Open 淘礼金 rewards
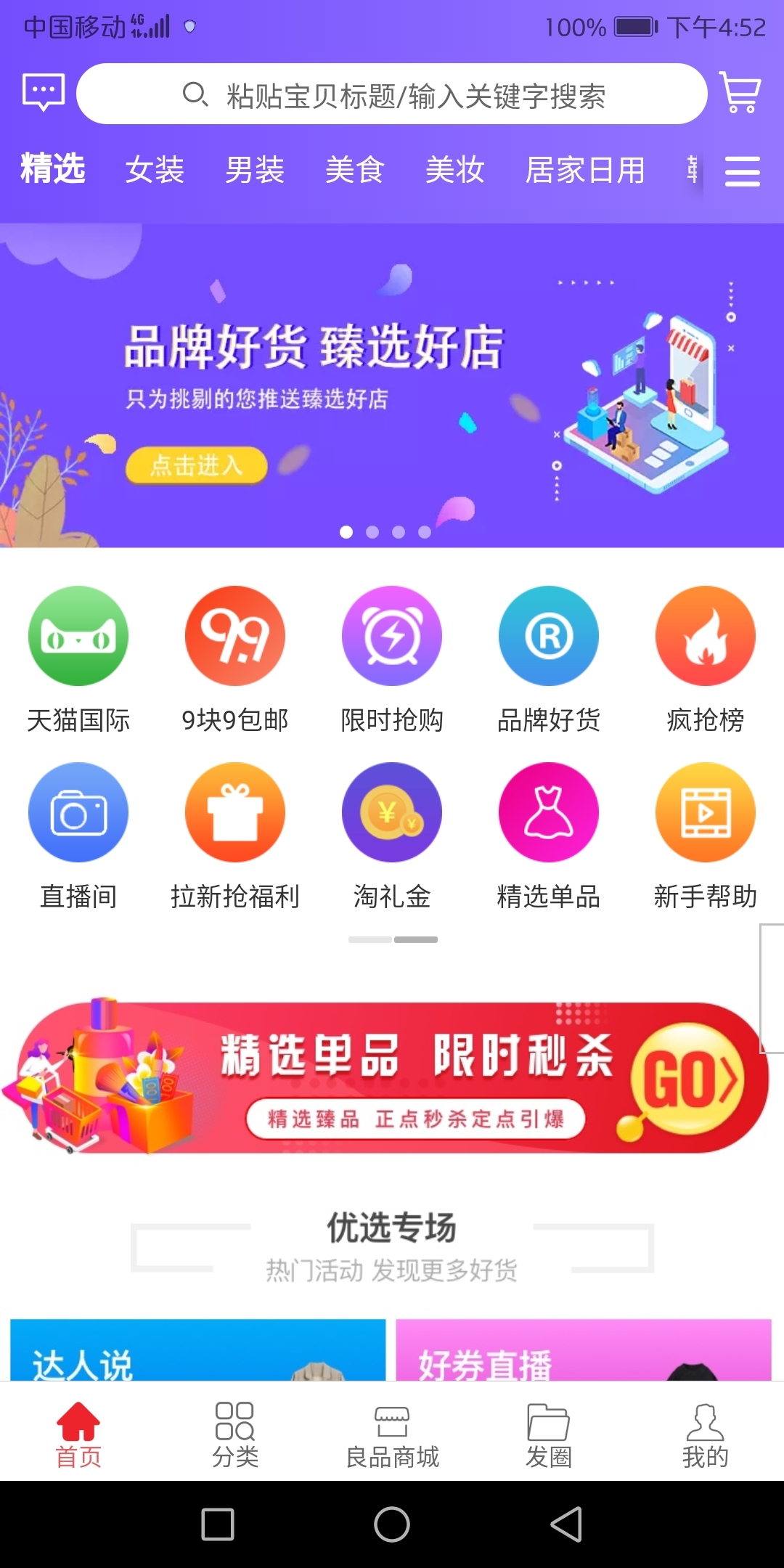This screenshot has width=784, height=1568. pyautogui.click(x=392, y=835)
